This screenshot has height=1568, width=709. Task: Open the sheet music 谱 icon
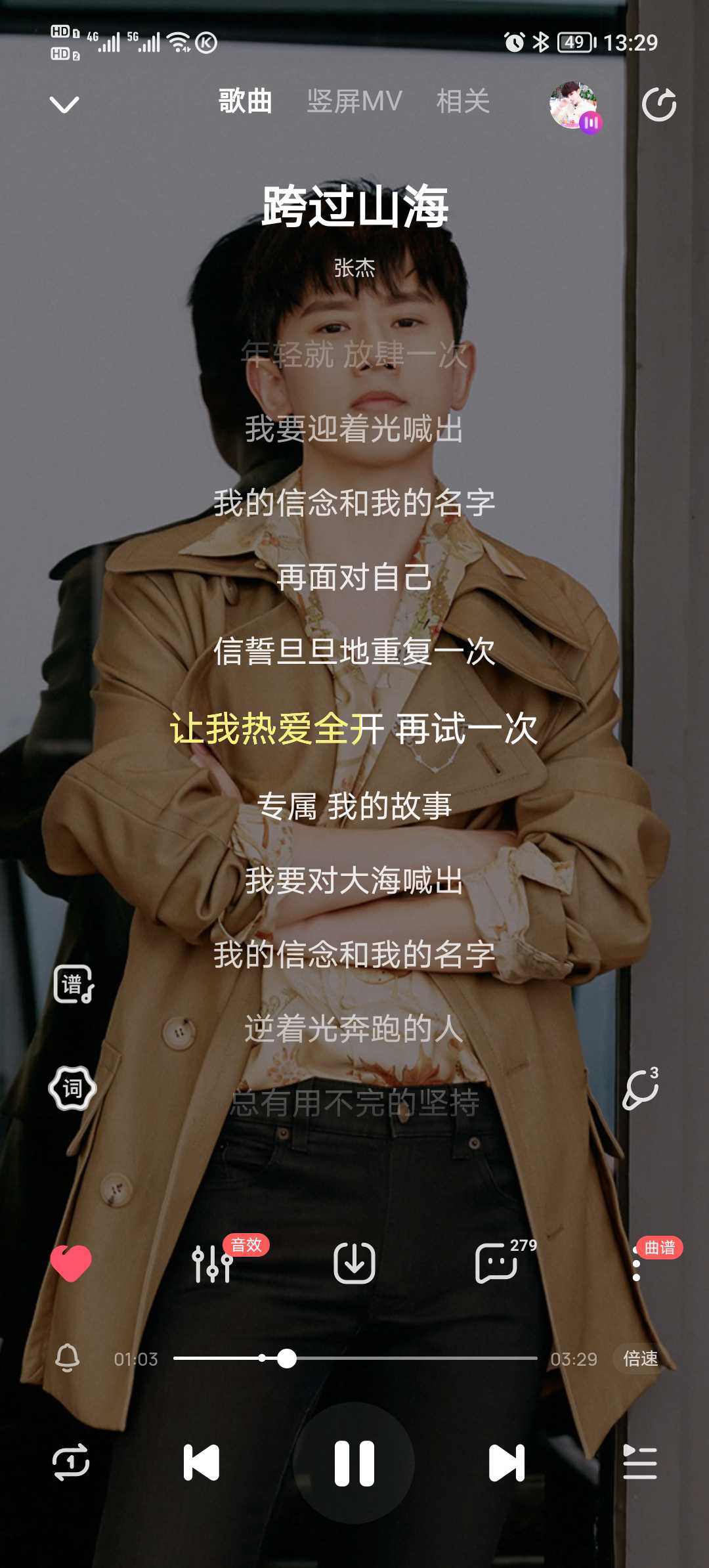(74, 984)
